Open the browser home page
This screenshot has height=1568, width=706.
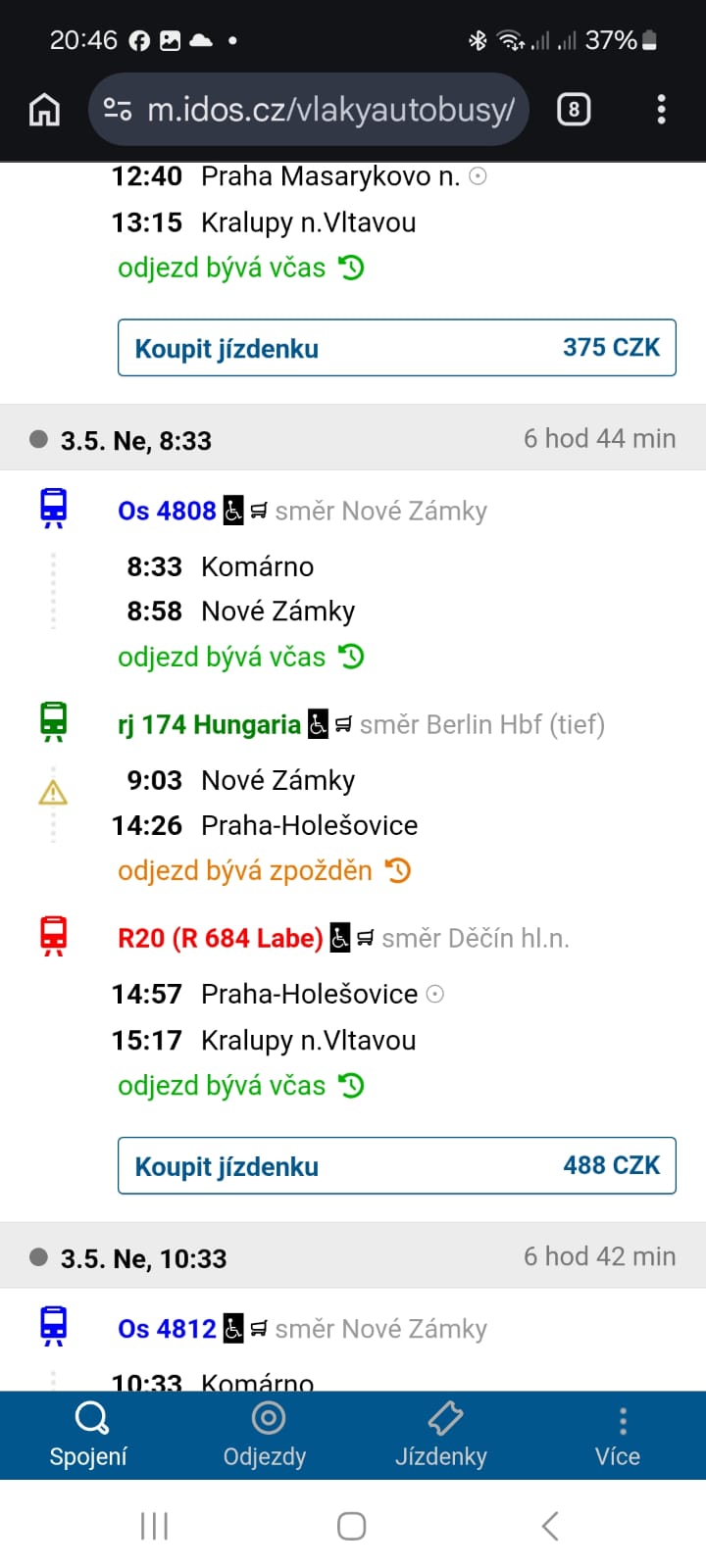tap(44, 110)
